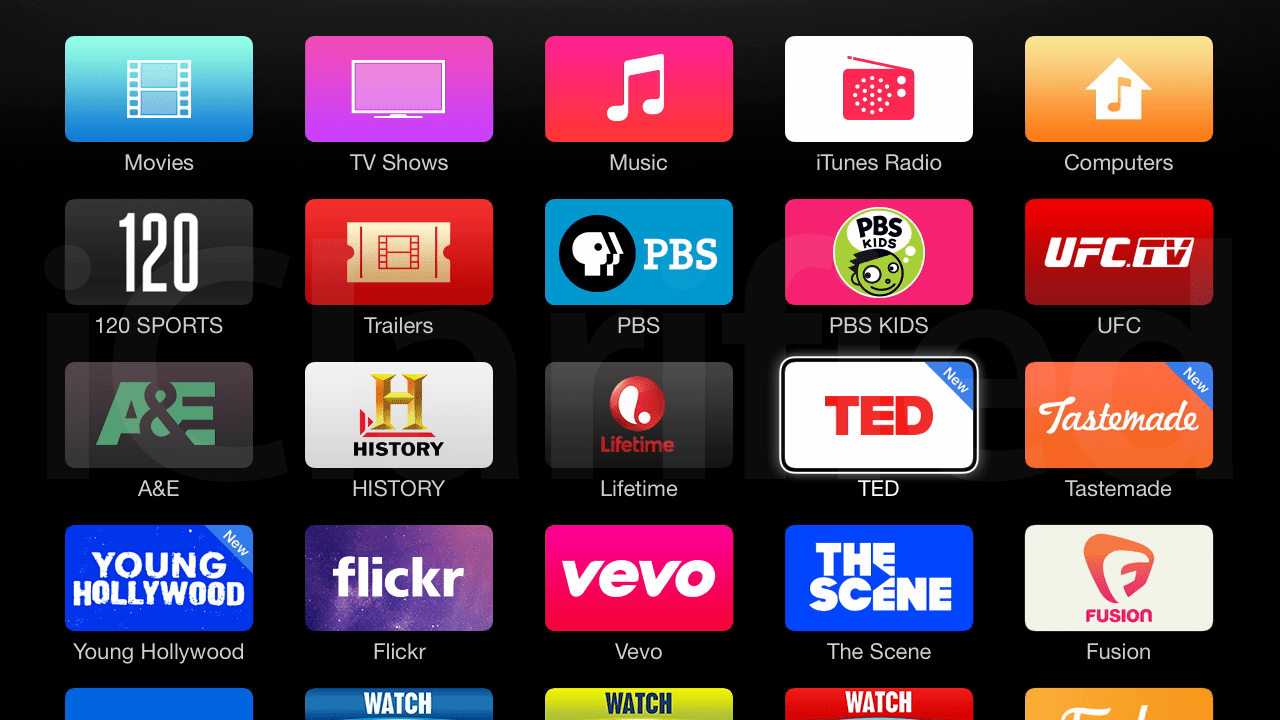Screen dimensions: 1280x720
Task: Open PBS Kids
Action: coord(879,252)
